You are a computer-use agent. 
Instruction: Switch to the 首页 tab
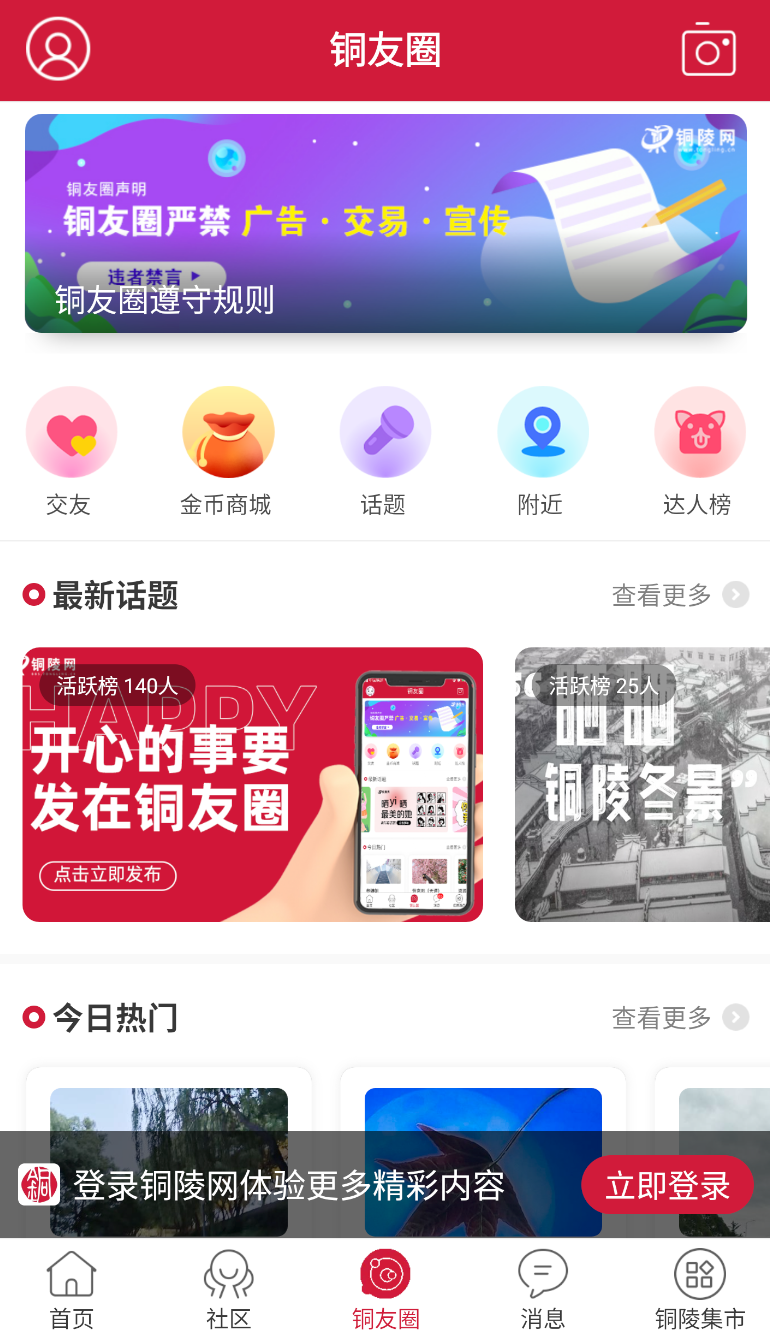(x=71, y=1289)
